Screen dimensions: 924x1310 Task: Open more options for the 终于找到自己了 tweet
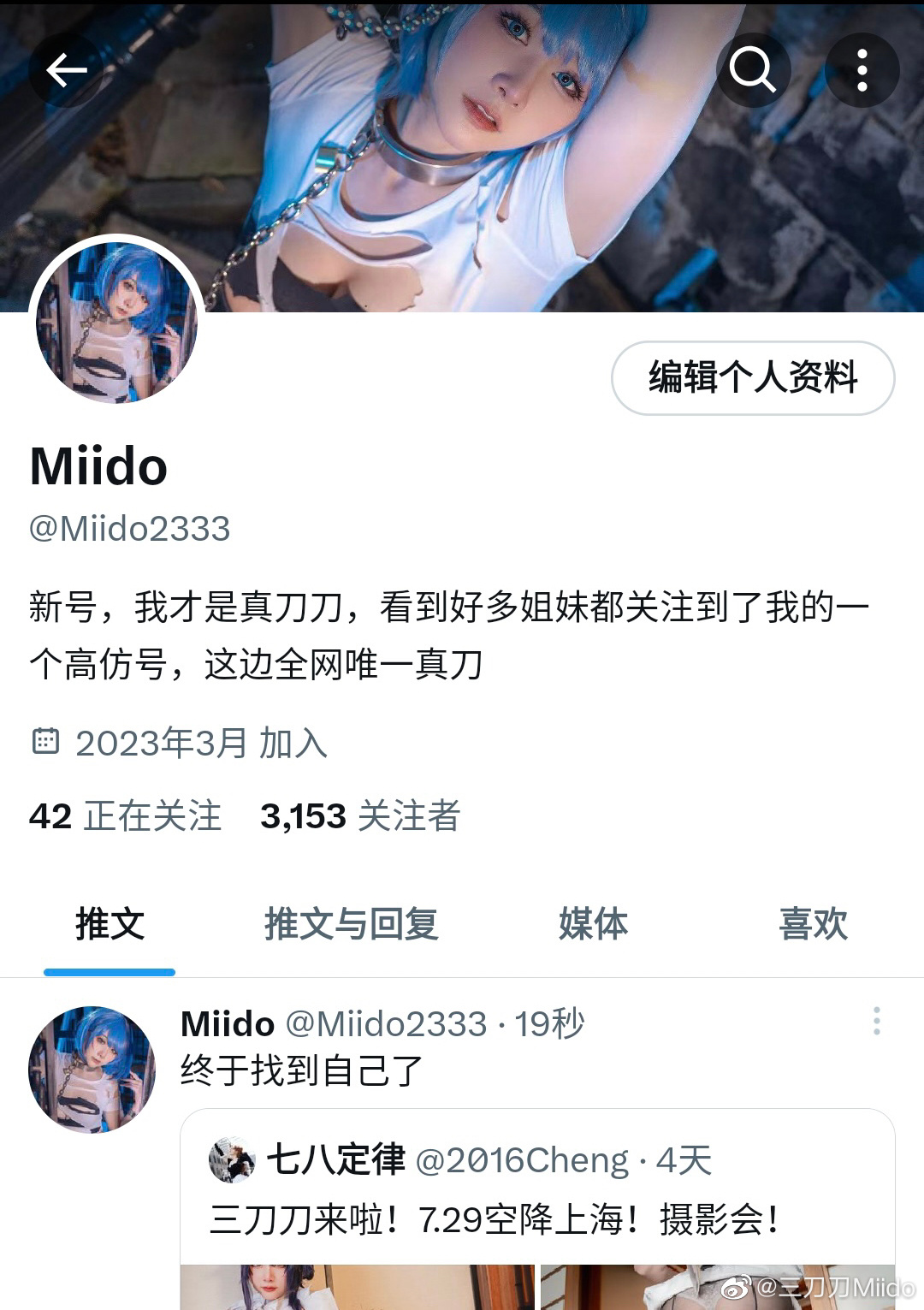[x=876, y=1022]
